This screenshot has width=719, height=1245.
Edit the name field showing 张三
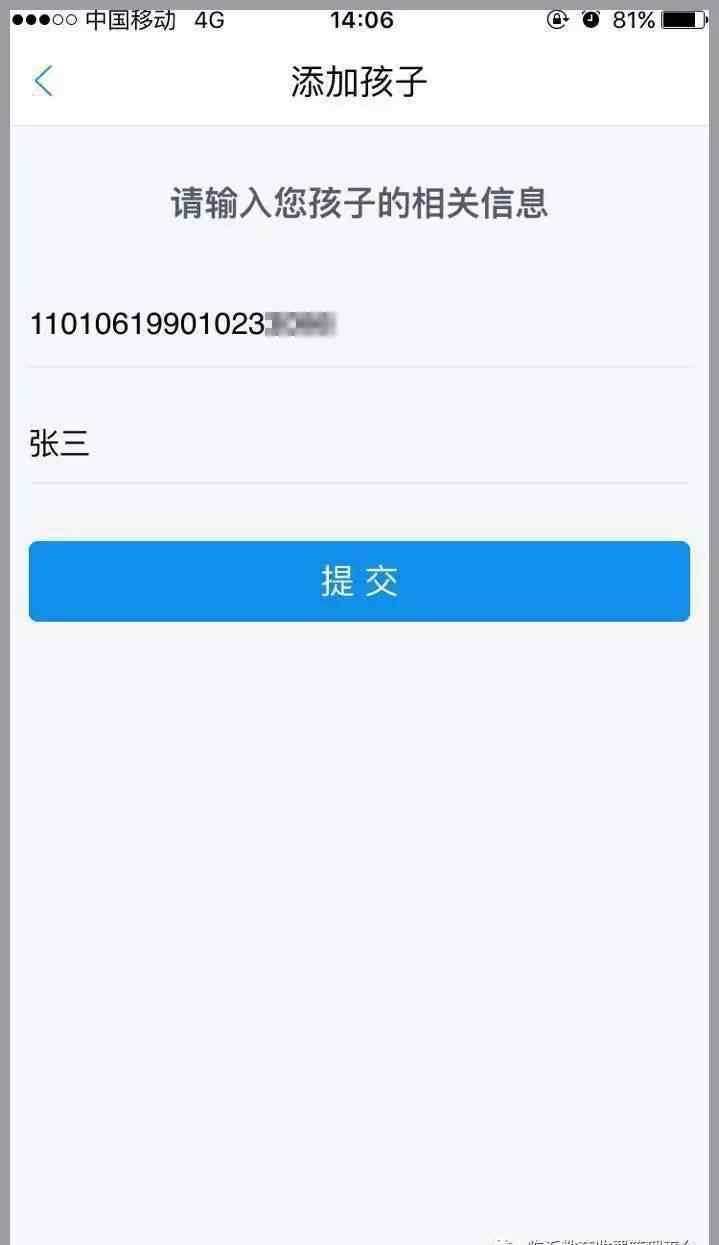coord(359,443)
